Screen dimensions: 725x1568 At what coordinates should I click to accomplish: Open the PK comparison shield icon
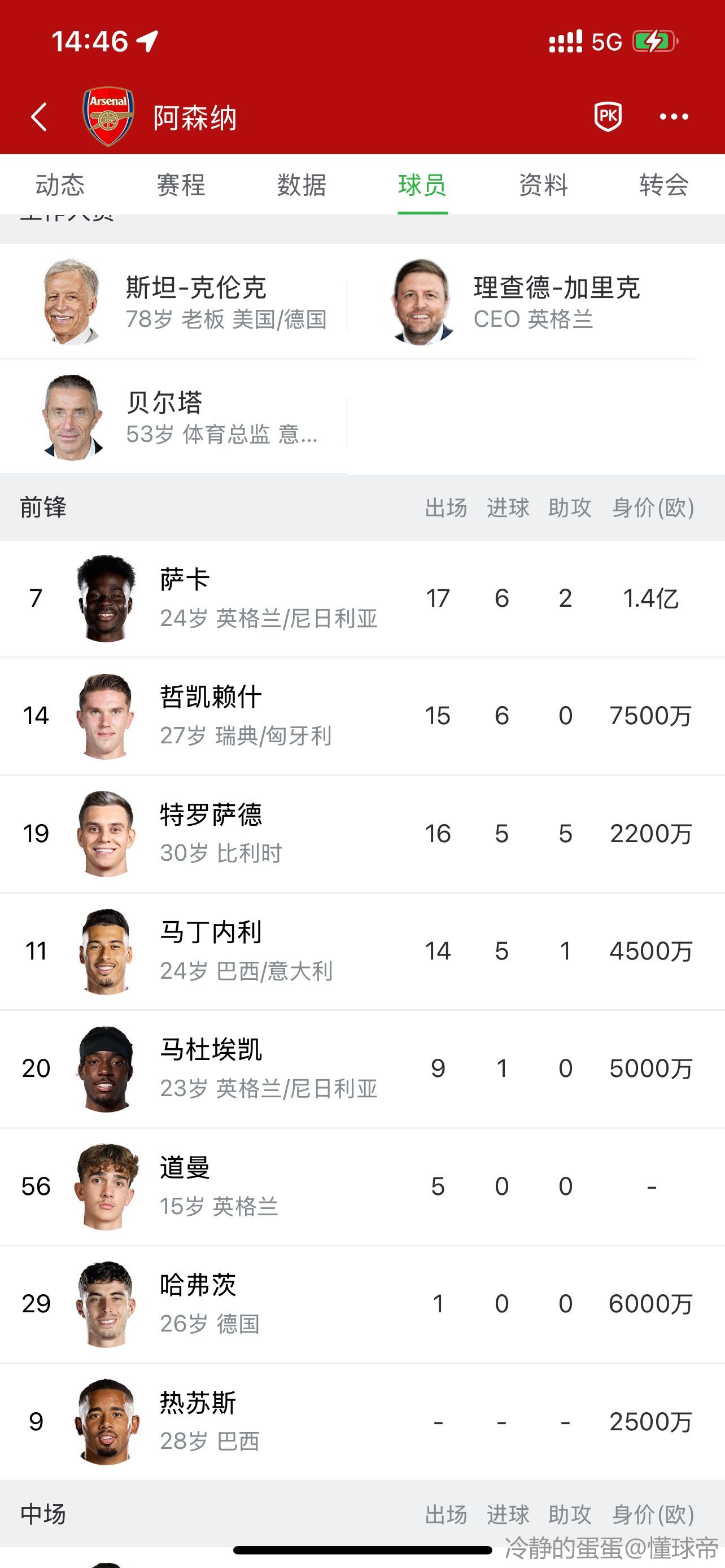click(x=607, y=116)
